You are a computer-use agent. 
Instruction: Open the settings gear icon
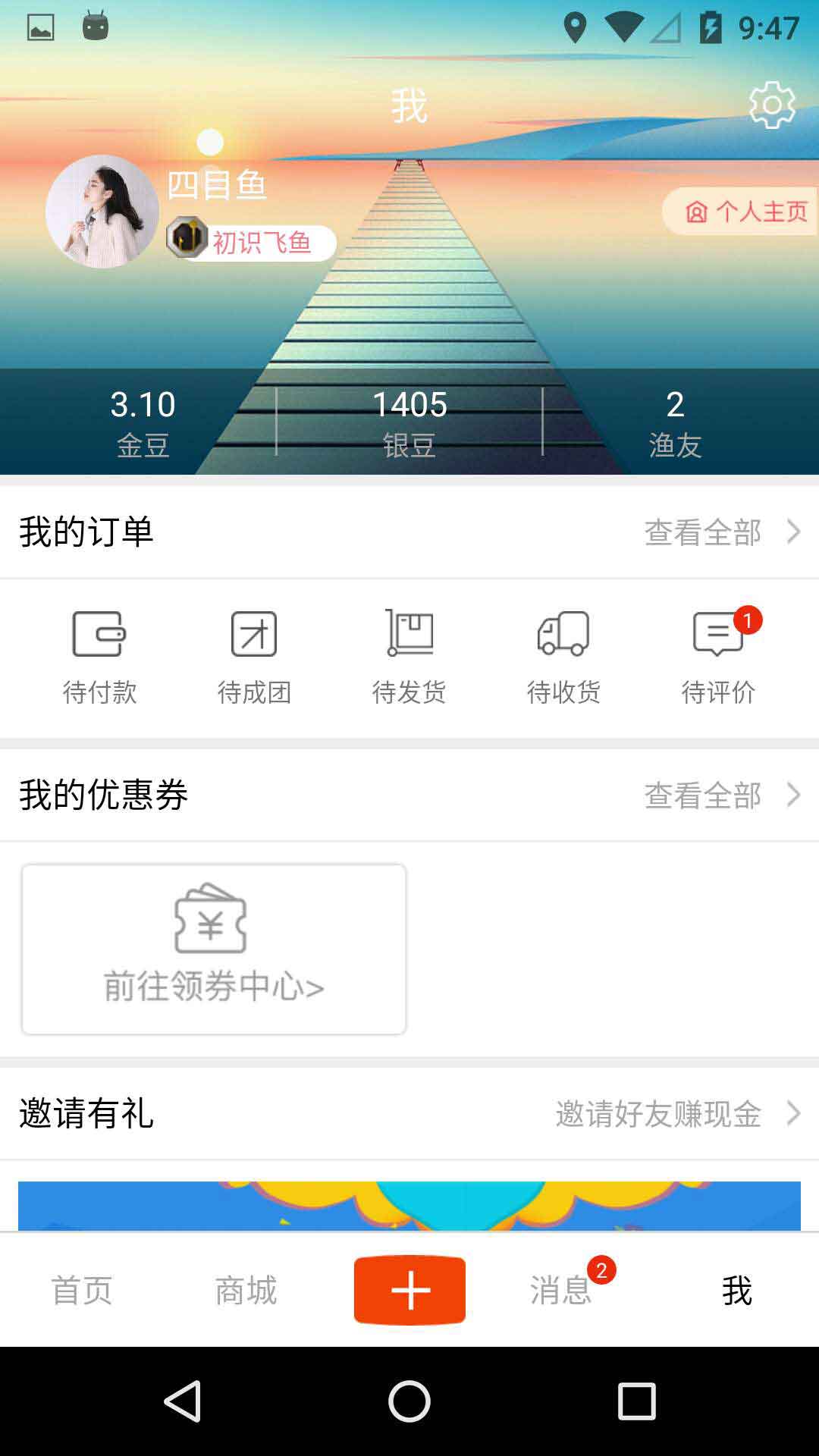772,105
